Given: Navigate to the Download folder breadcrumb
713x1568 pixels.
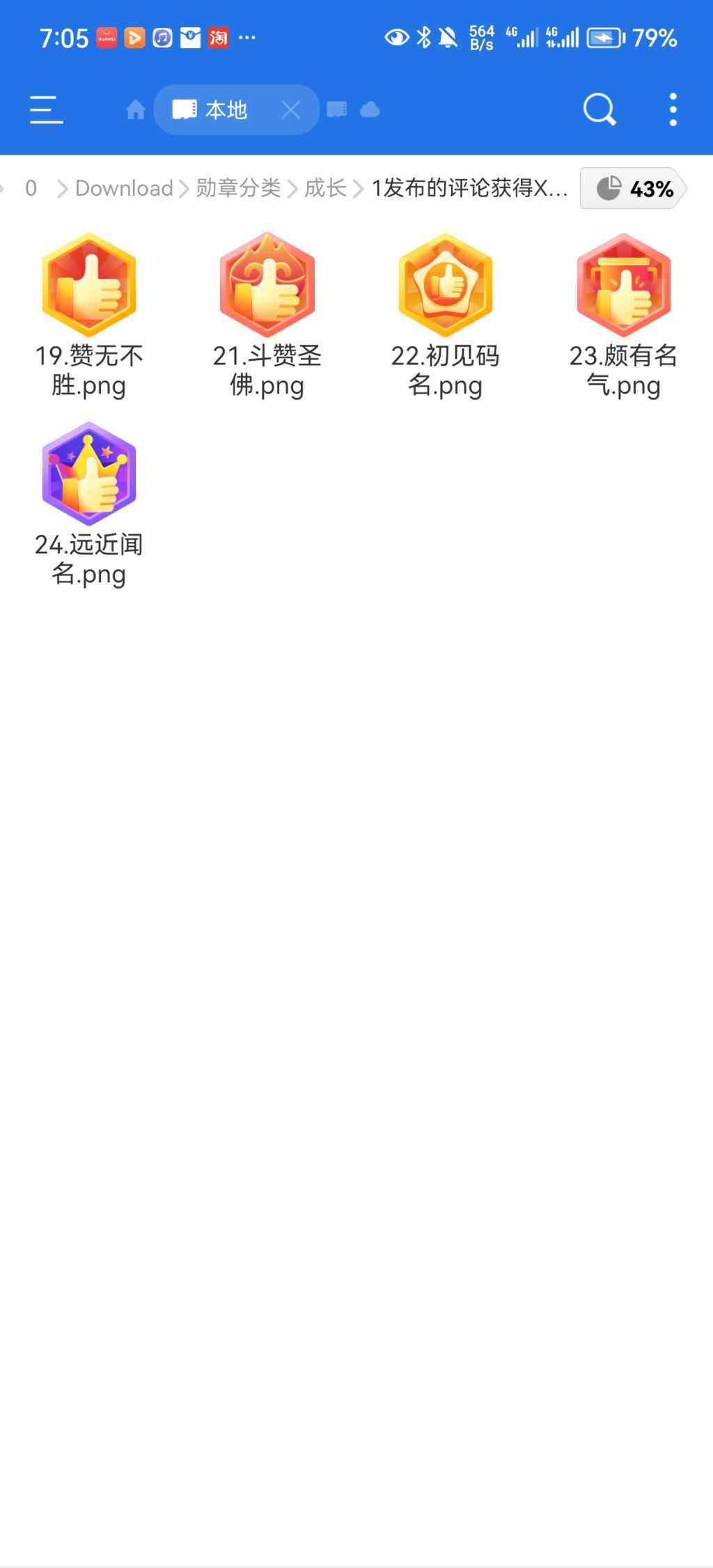Looking at the screenshot, I should pyautogui.click(x=124, y=188).
